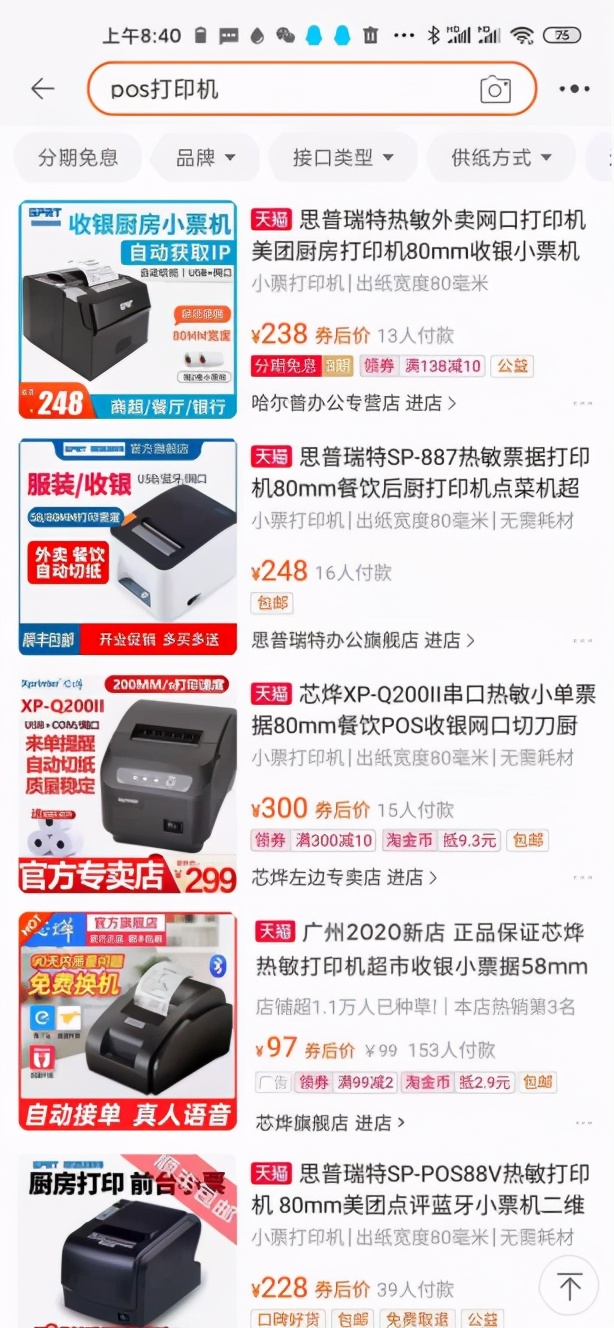614x1328 pixels.
Task: Open the 思普瑞特SP-887 printer listing
Action: pos(420,472)
